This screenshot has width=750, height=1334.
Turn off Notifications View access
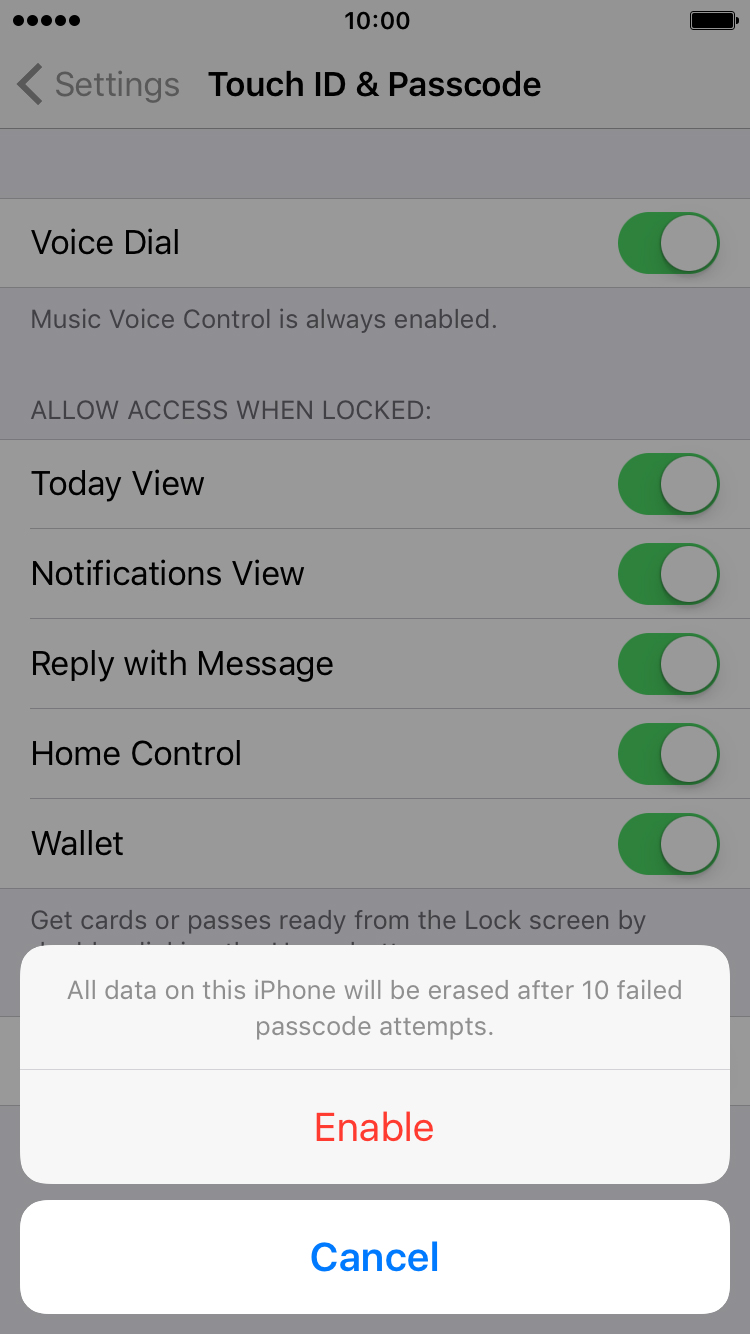tap(668, 574)
